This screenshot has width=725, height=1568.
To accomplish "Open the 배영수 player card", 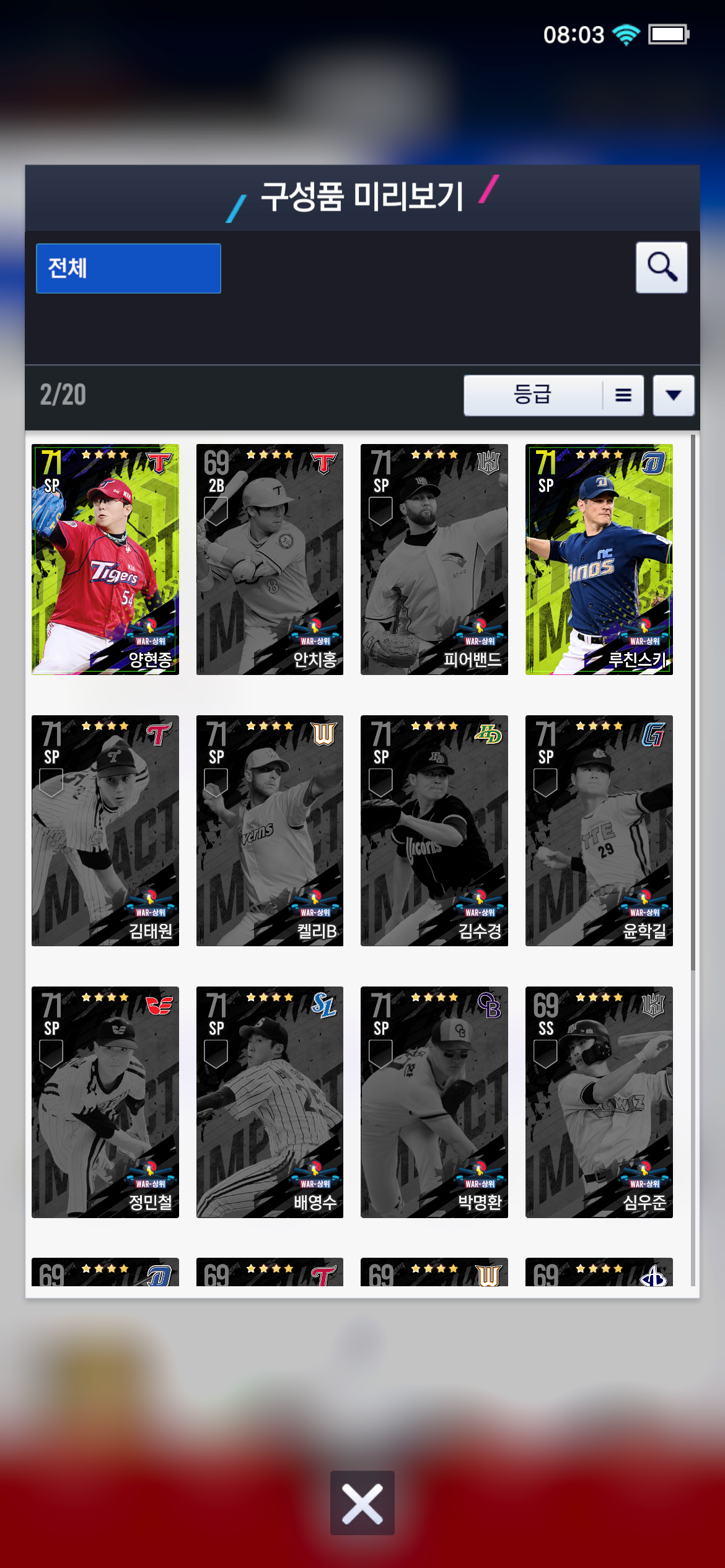I will 270,1102.
